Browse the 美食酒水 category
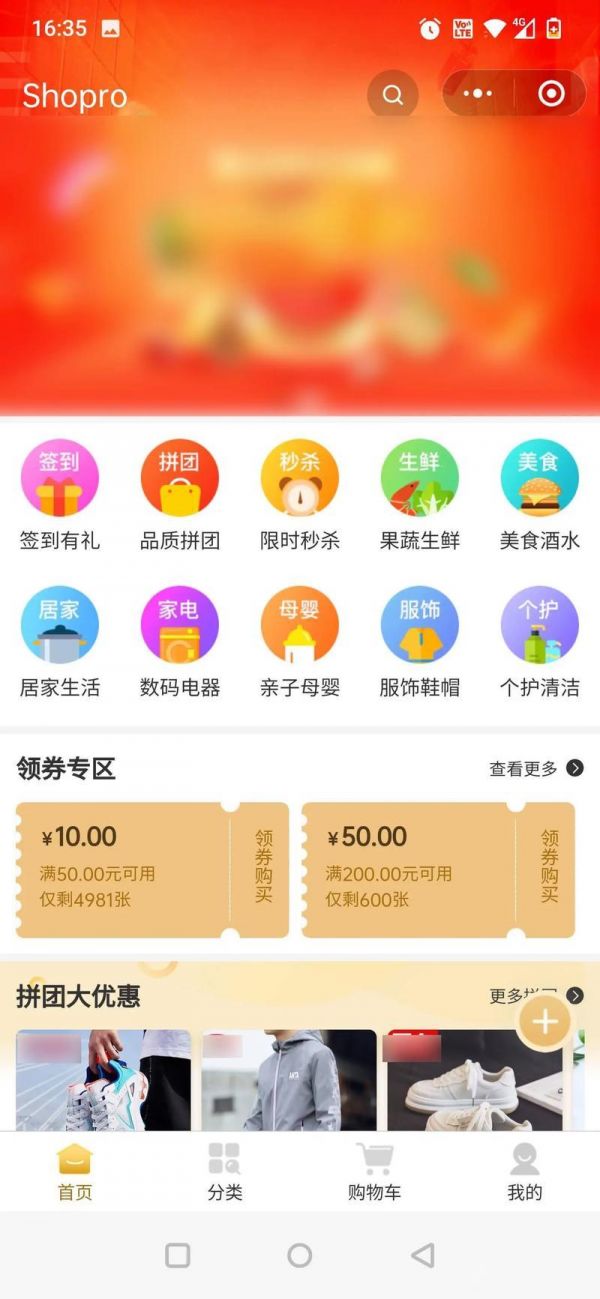Screen dimensions: 600x1299 (x=540, y=496)
